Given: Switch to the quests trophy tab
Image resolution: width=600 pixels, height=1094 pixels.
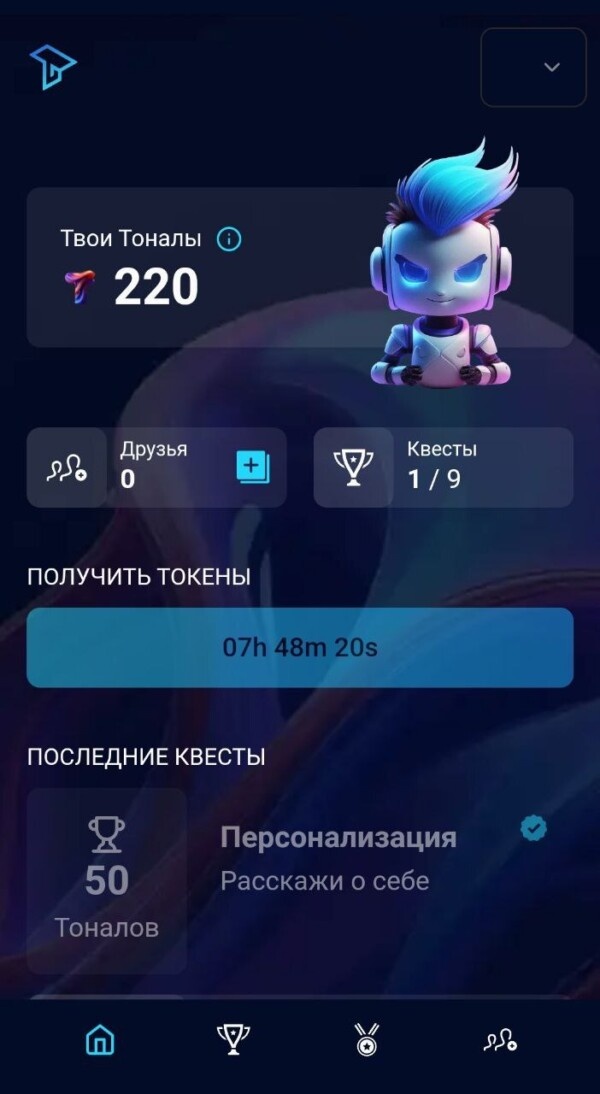Looking at the screenshot, I should [233, 1041].
